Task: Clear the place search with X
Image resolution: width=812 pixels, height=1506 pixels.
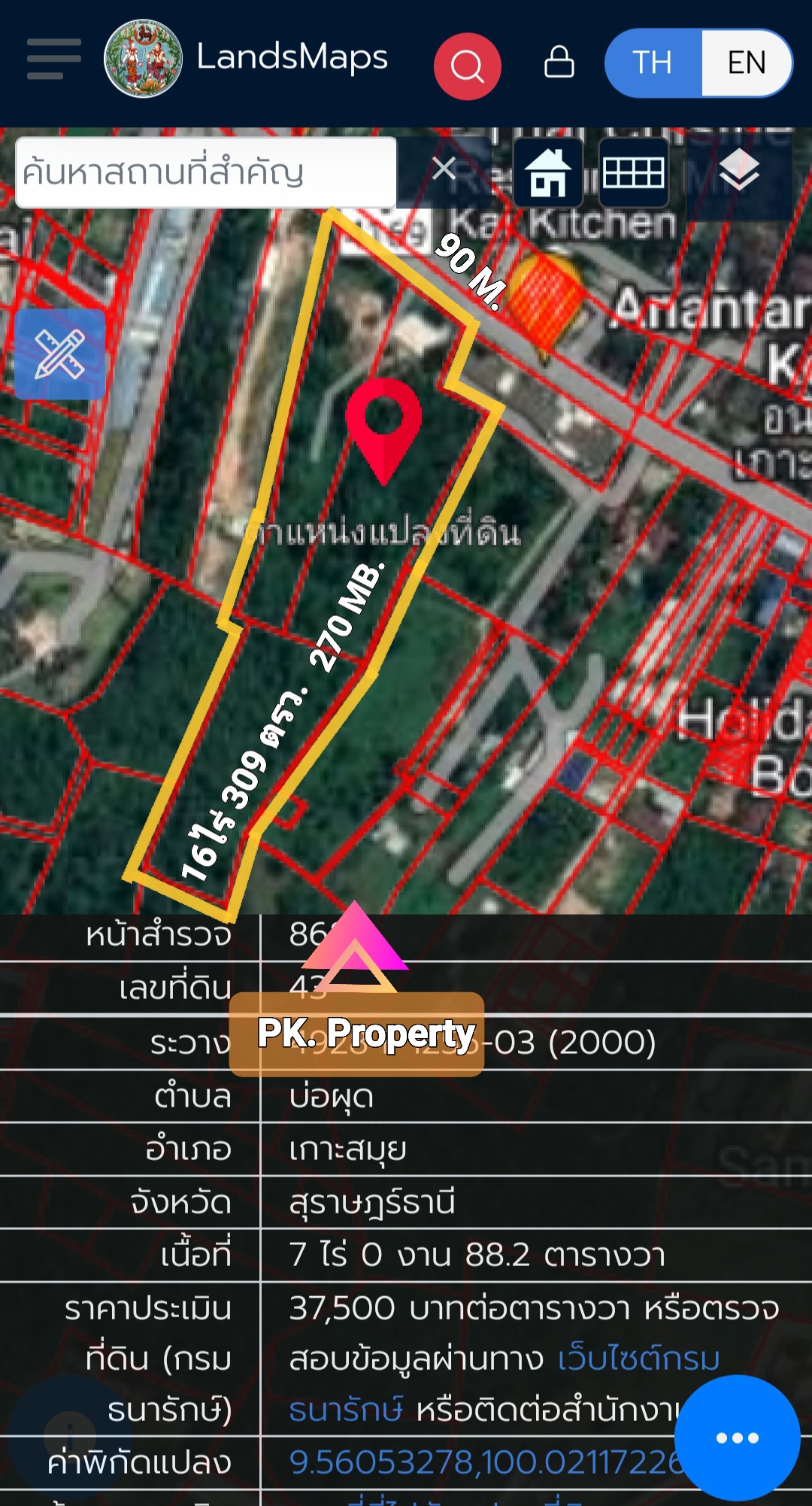Action: tap(444, 169)
